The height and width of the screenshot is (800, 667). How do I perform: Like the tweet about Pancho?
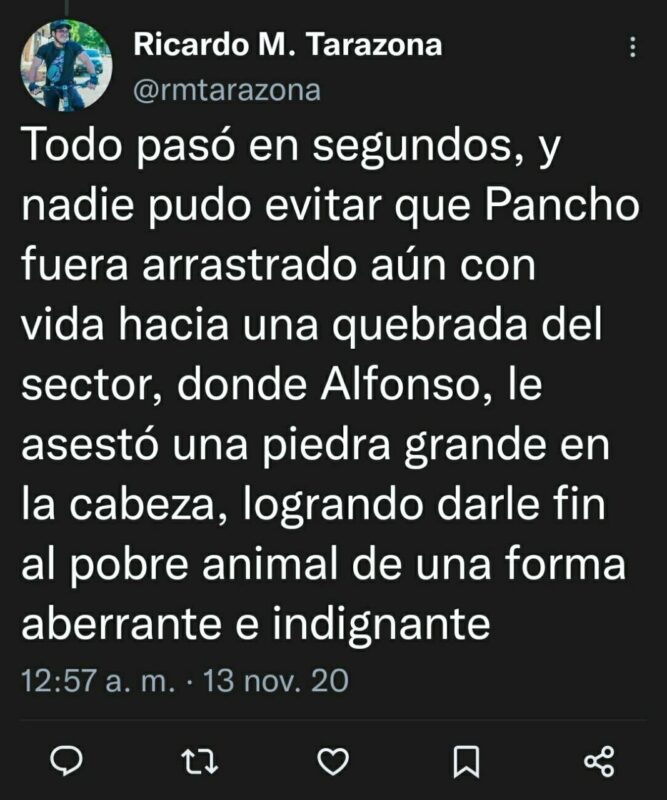pos(335,761)
